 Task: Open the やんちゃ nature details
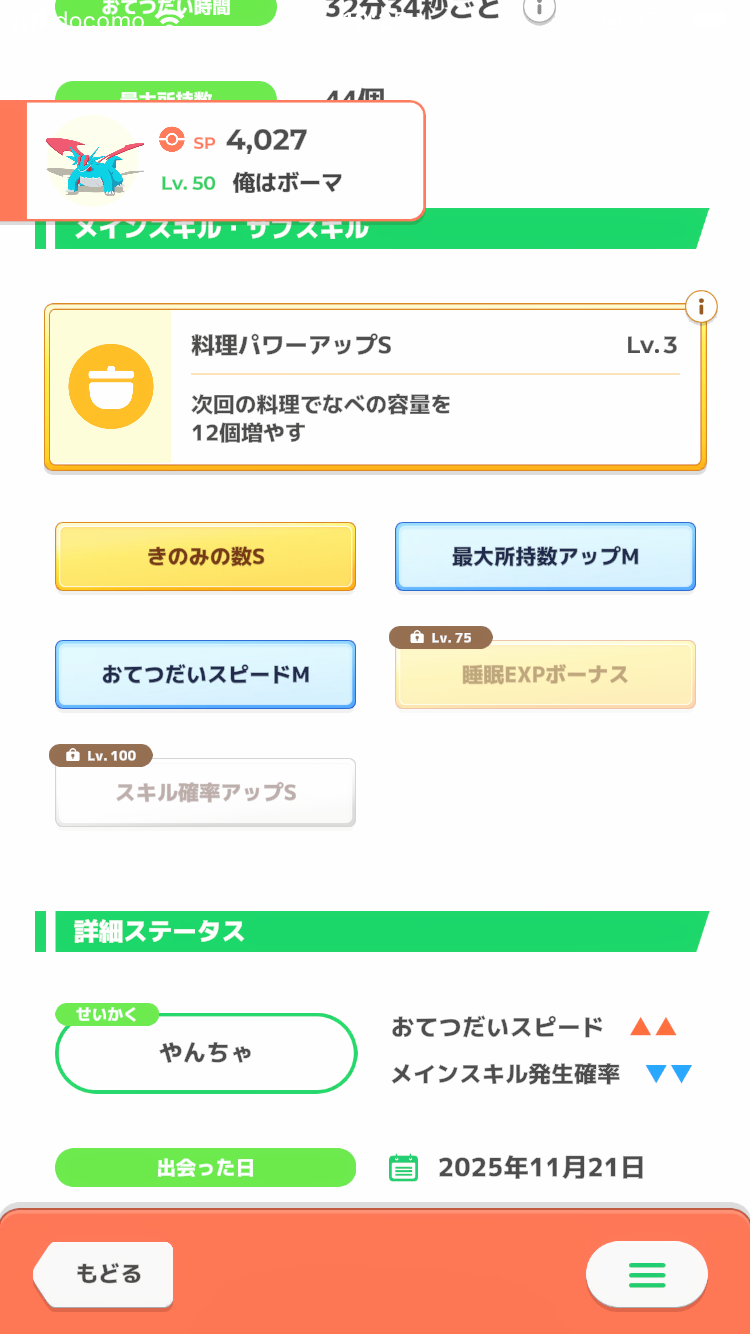(x=206, y=1052)
